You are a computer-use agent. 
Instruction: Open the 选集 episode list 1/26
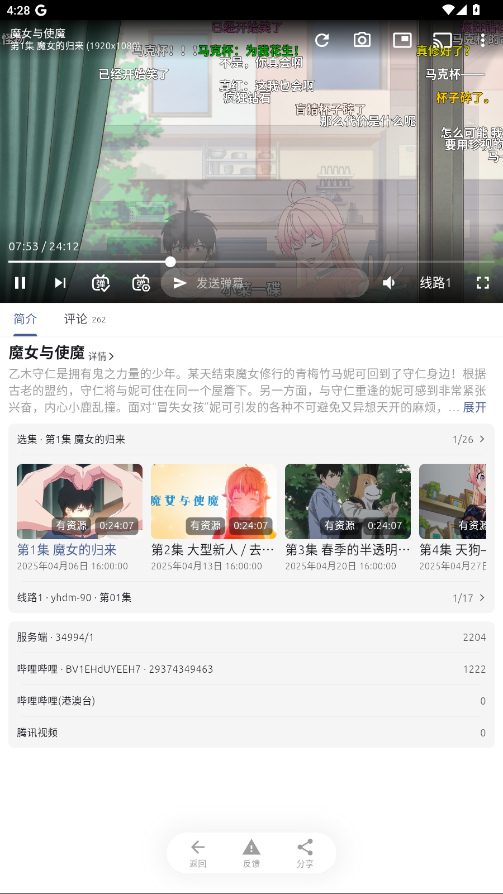(x=252, y=439)
